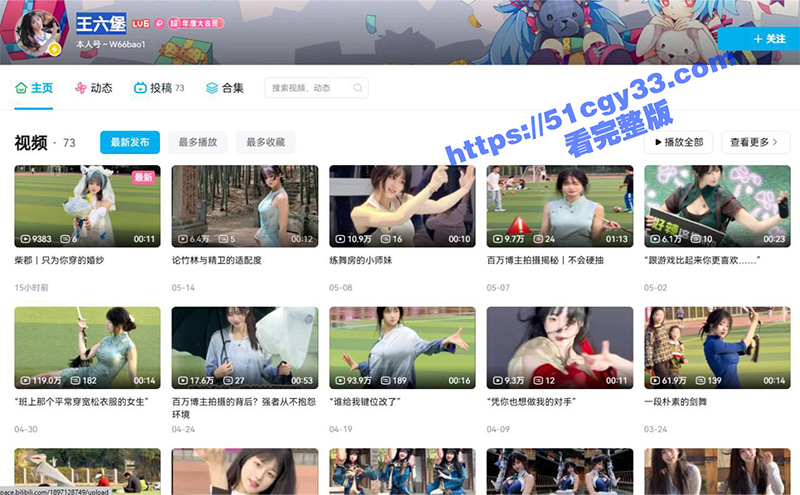Switch to the 动态 tab
The height and width of the screenshot is (495, 800).
click(93, 88)
